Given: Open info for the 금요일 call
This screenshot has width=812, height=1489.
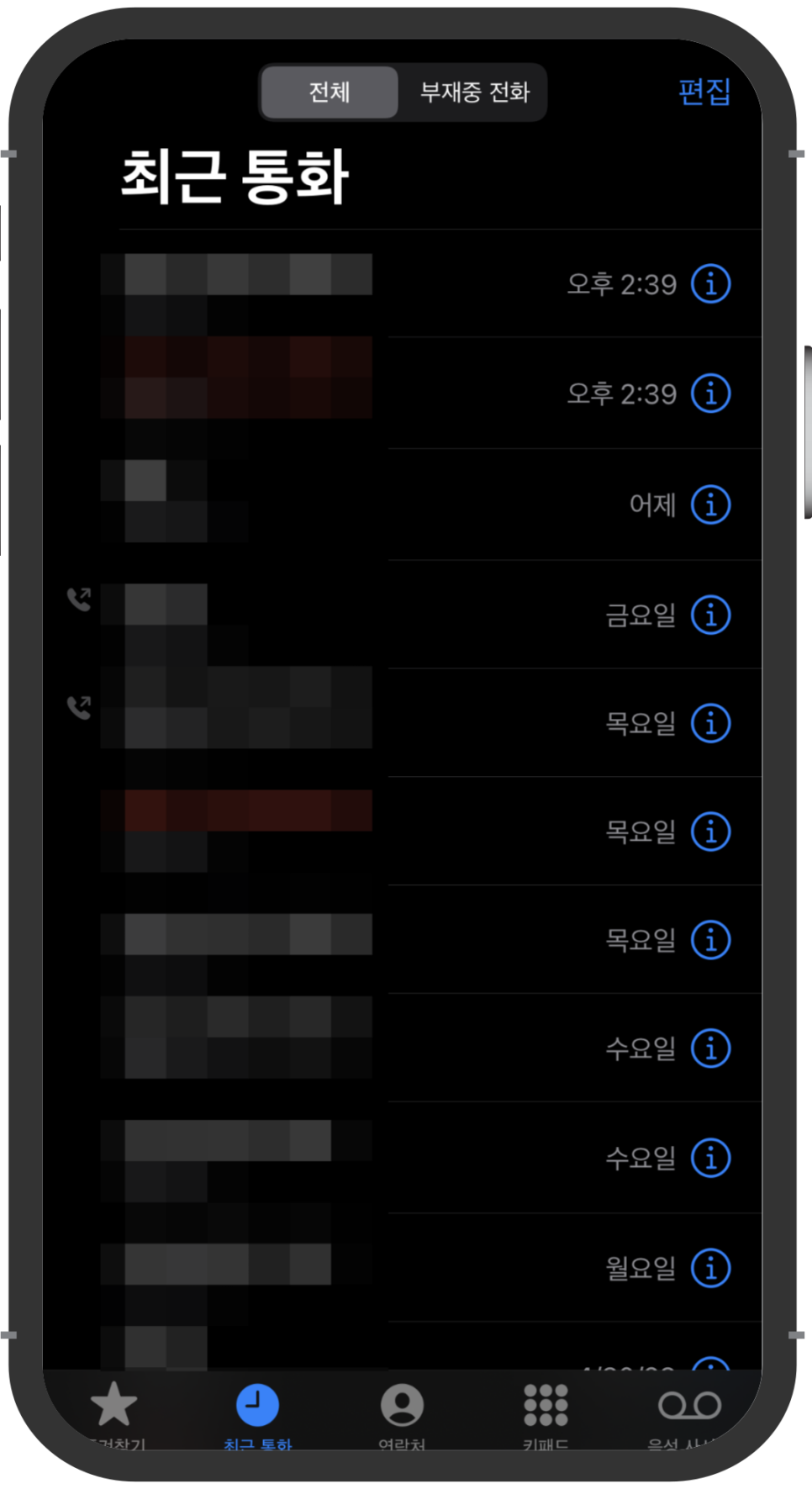Looking at the screenshot, I should click(x=711, y=615).
